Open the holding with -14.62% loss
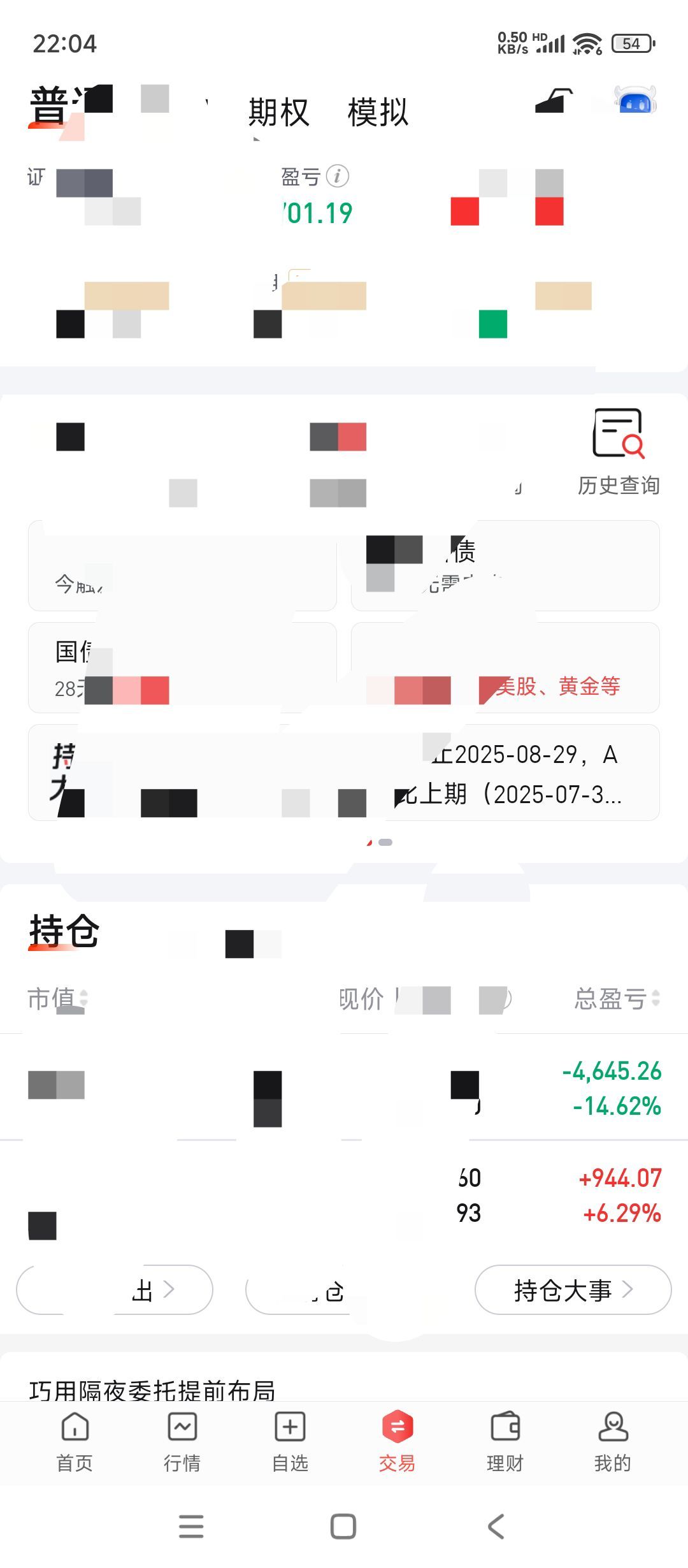Image resolution: width=688 pixels, height=1568 pixels. 344,1087
